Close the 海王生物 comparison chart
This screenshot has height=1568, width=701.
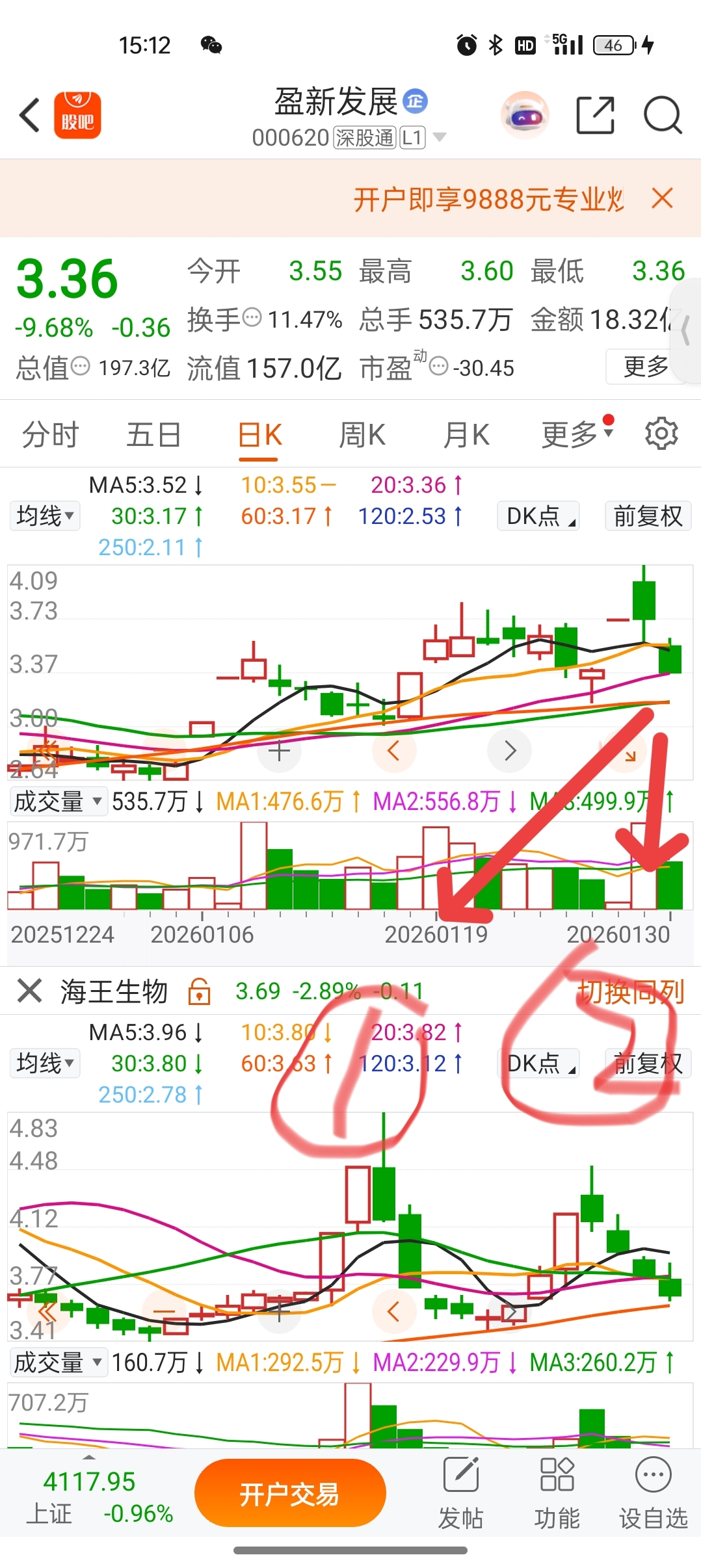(29, 991)
